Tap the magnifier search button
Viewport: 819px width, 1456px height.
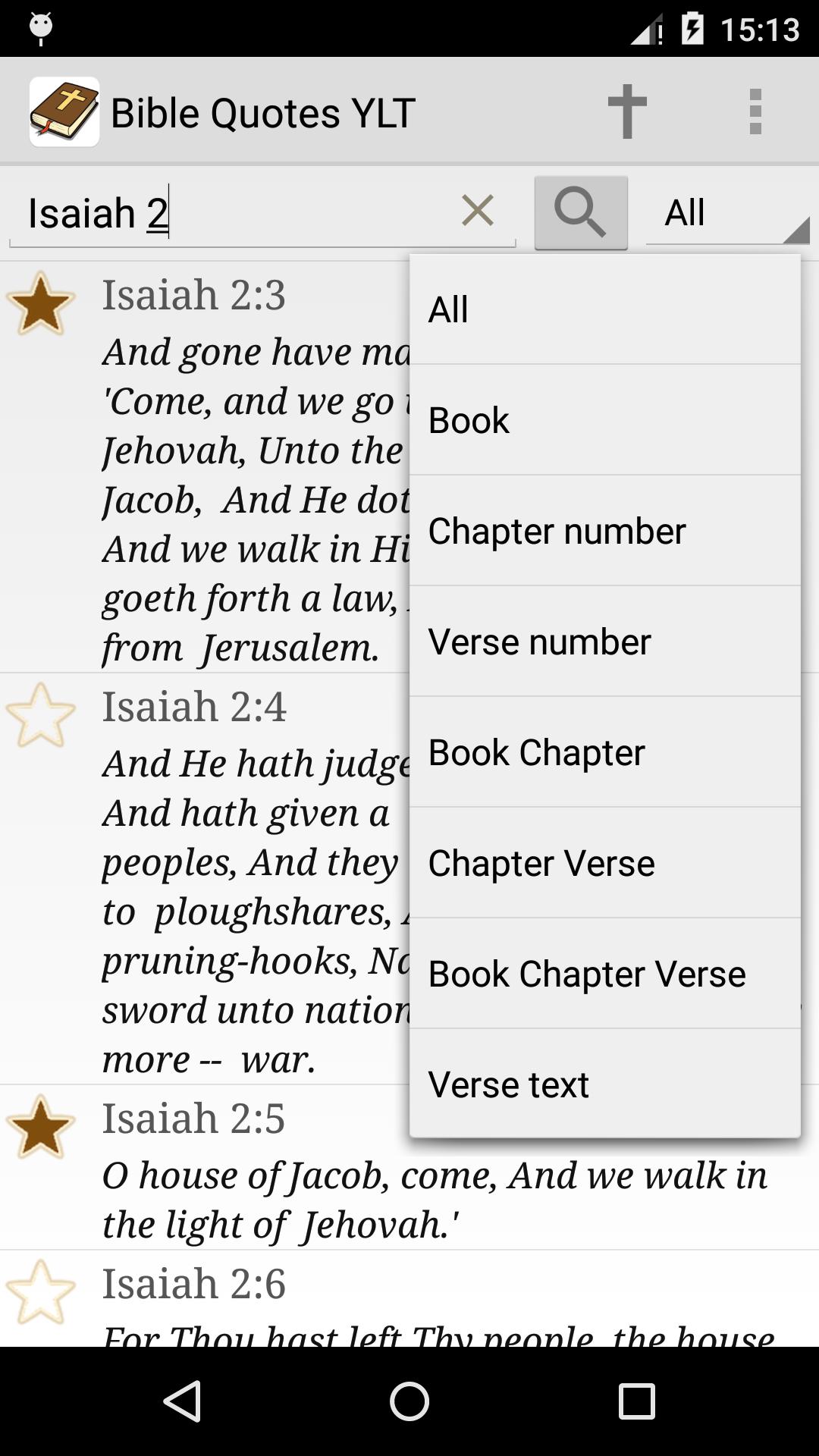click(x=581, y=212)
